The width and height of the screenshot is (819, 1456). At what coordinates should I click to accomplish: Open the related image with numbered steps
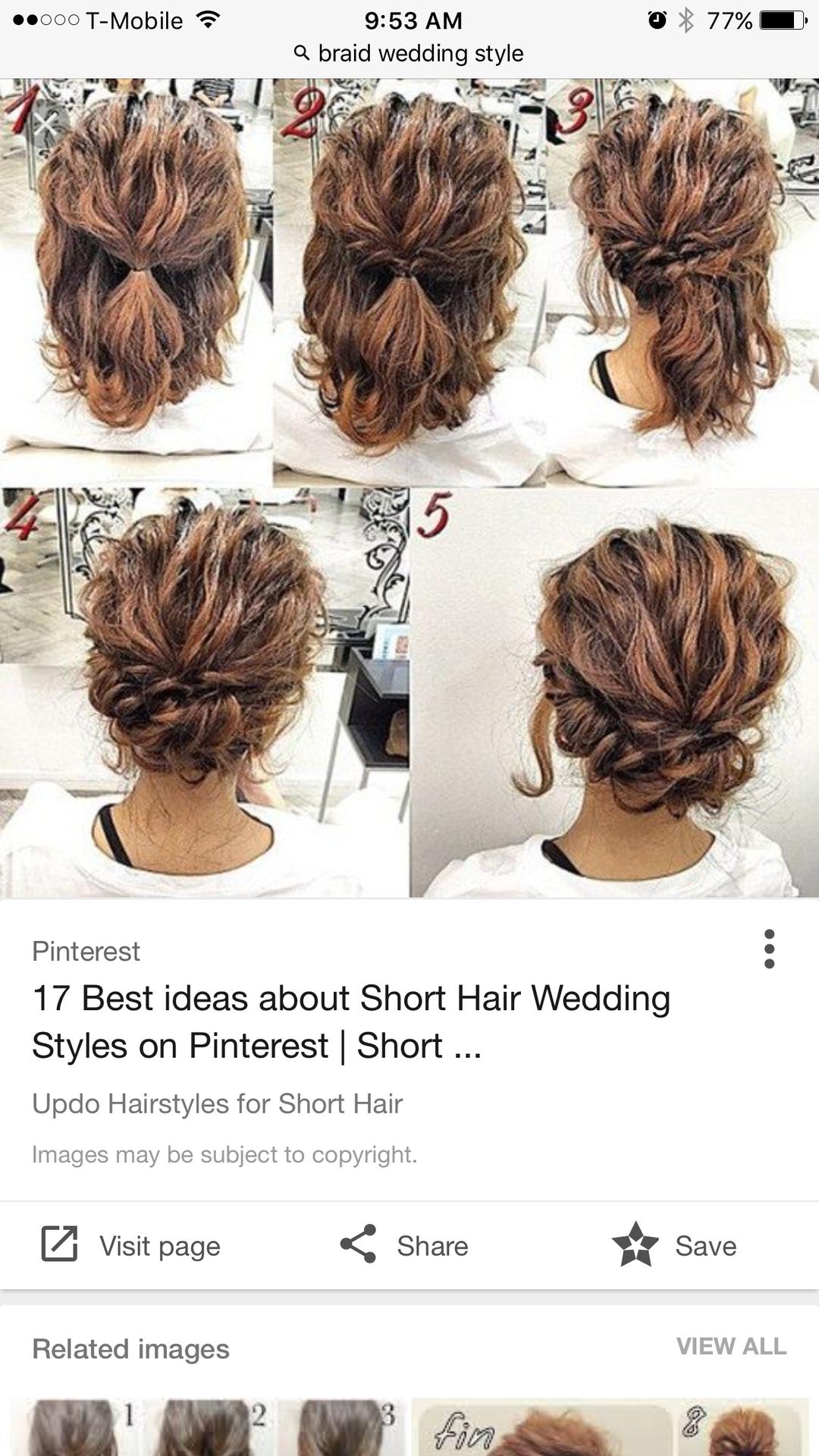click(x=206, y=1427)
